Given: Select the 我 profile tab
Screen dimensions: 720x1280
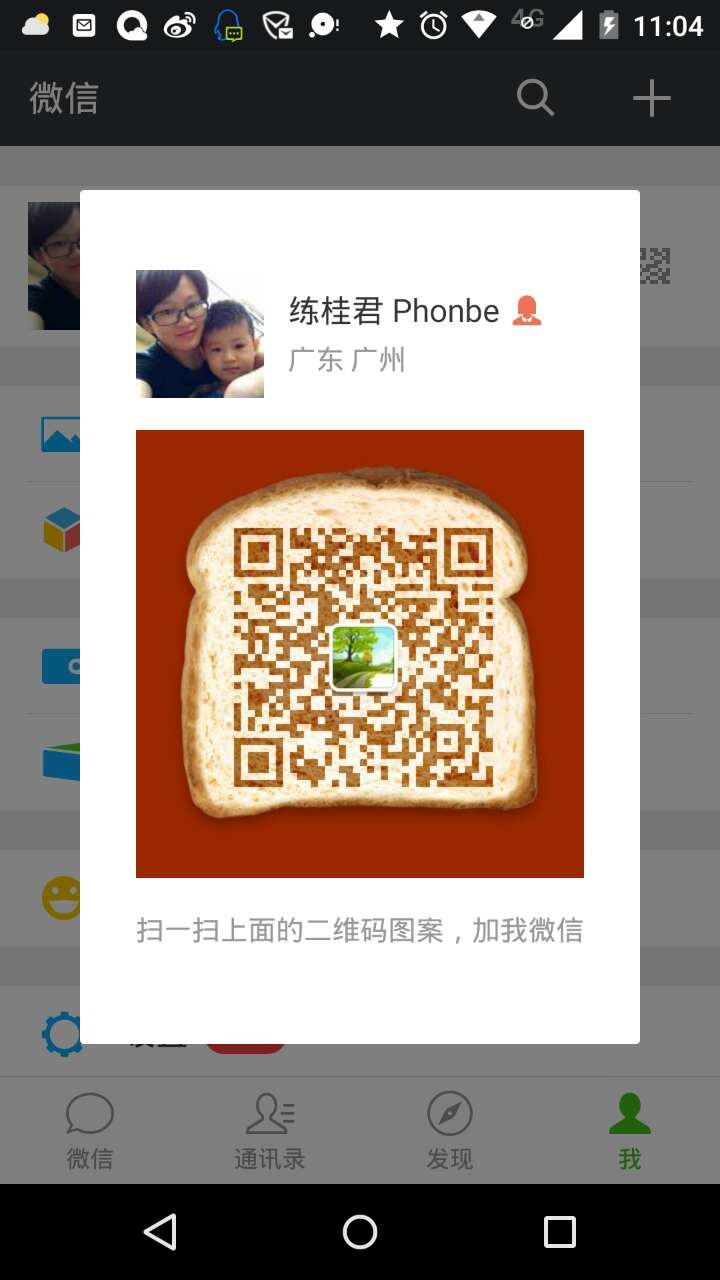Looking at the screenshot, I should (630, 1131).
